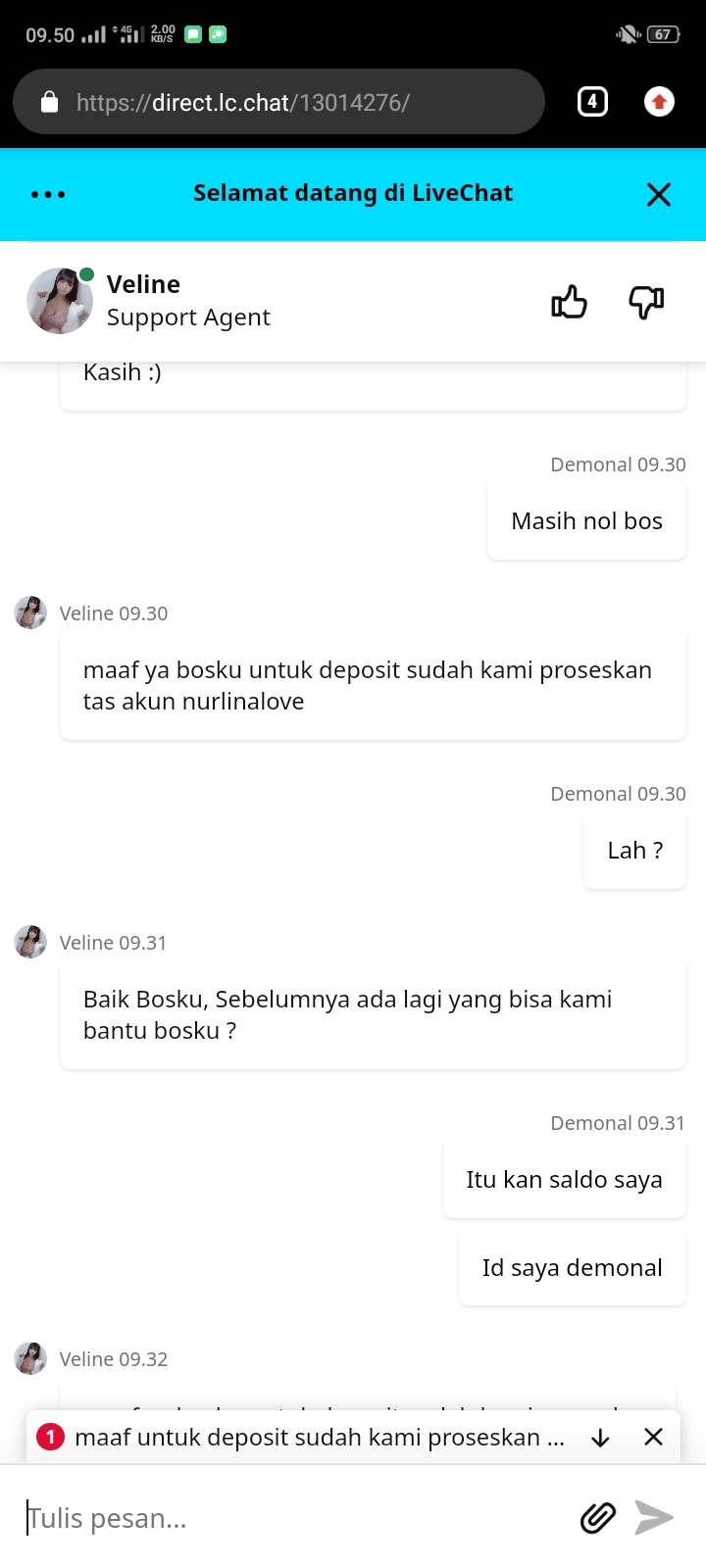Open the browser tab switcher
This screenshot has height=1568, width=706.
point(592,102)
